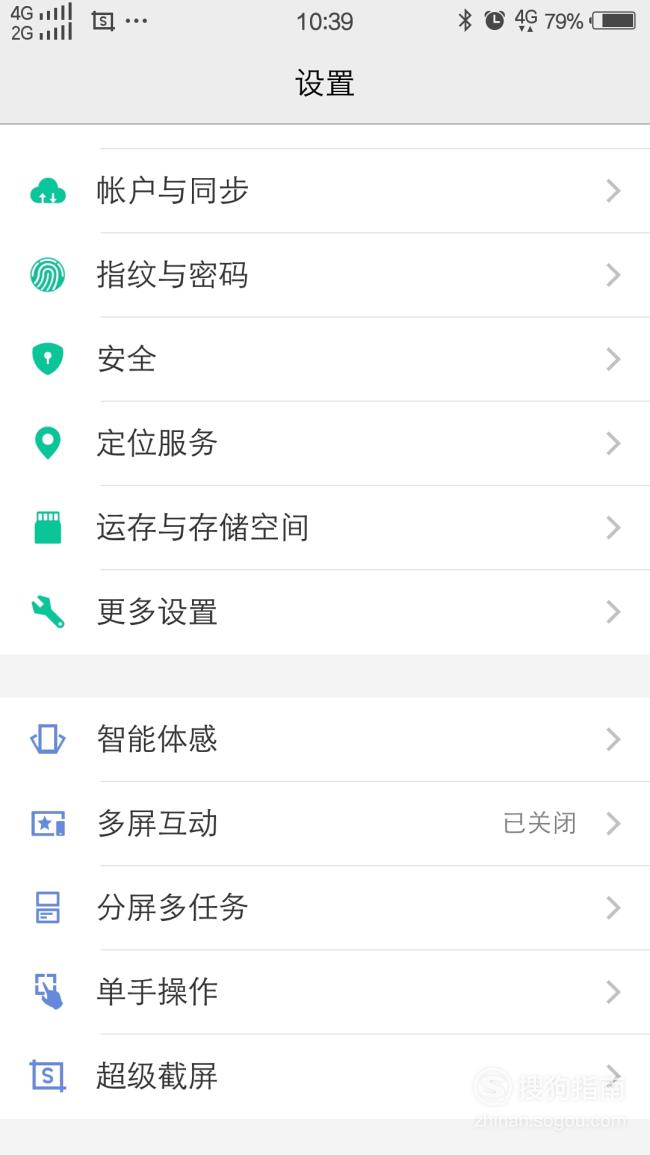
Task: Open 单手操作 settings
Action: [x=325, y=992]
